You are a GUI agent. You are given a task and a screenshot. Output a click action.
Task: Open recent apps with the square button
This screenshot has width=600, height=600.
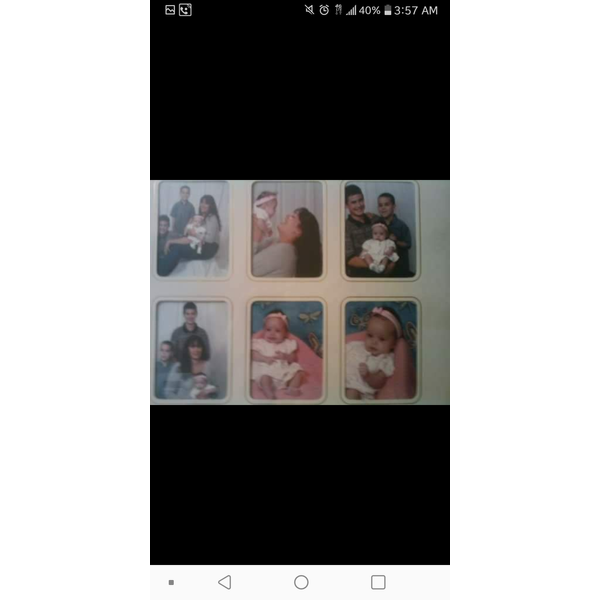click(x=378, y=582)
